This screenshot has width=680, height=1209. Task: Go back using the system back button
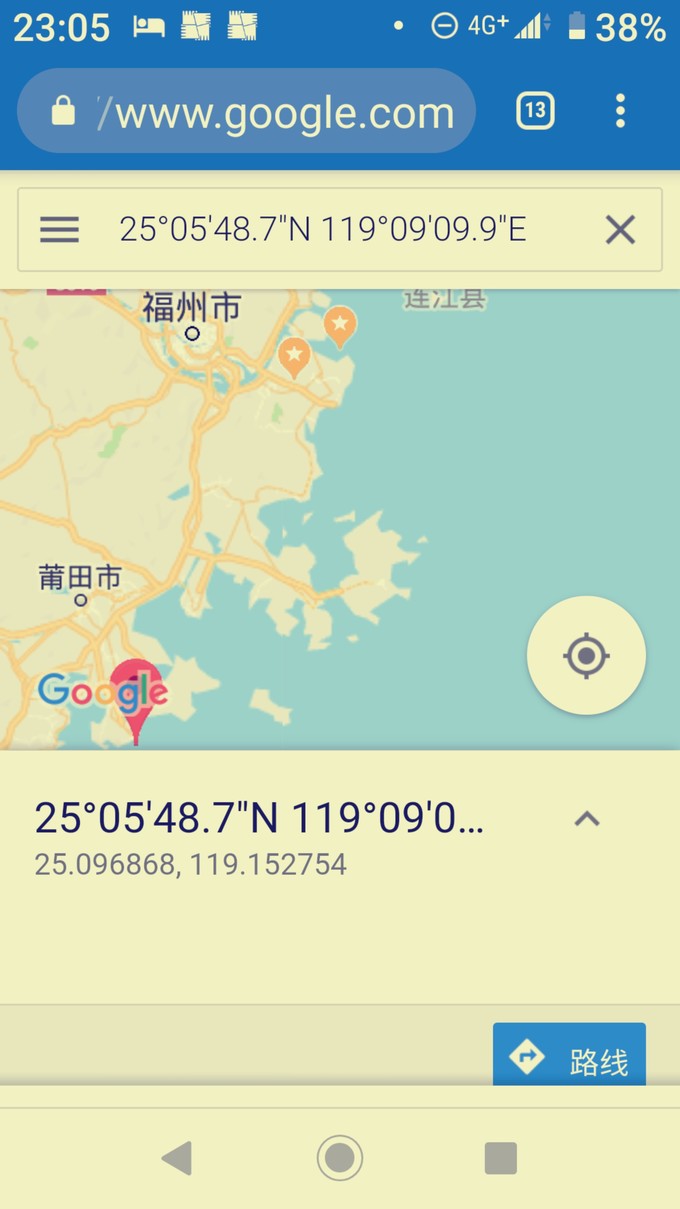click(177, 1158)
